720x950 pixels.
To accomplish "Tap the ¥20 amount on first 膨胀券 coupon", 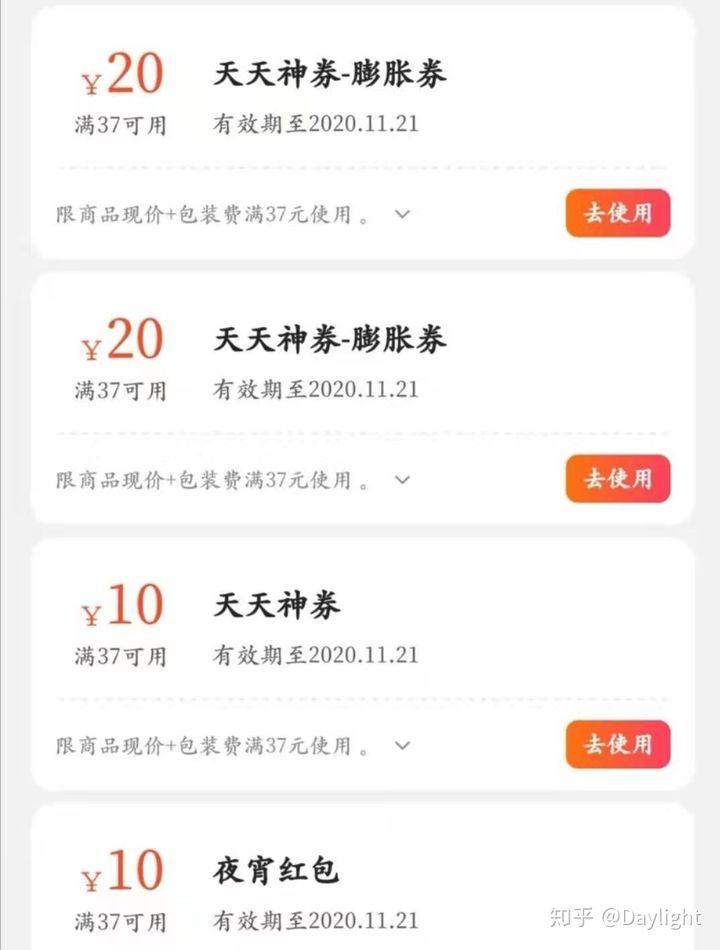I will (x=123, y=72).
